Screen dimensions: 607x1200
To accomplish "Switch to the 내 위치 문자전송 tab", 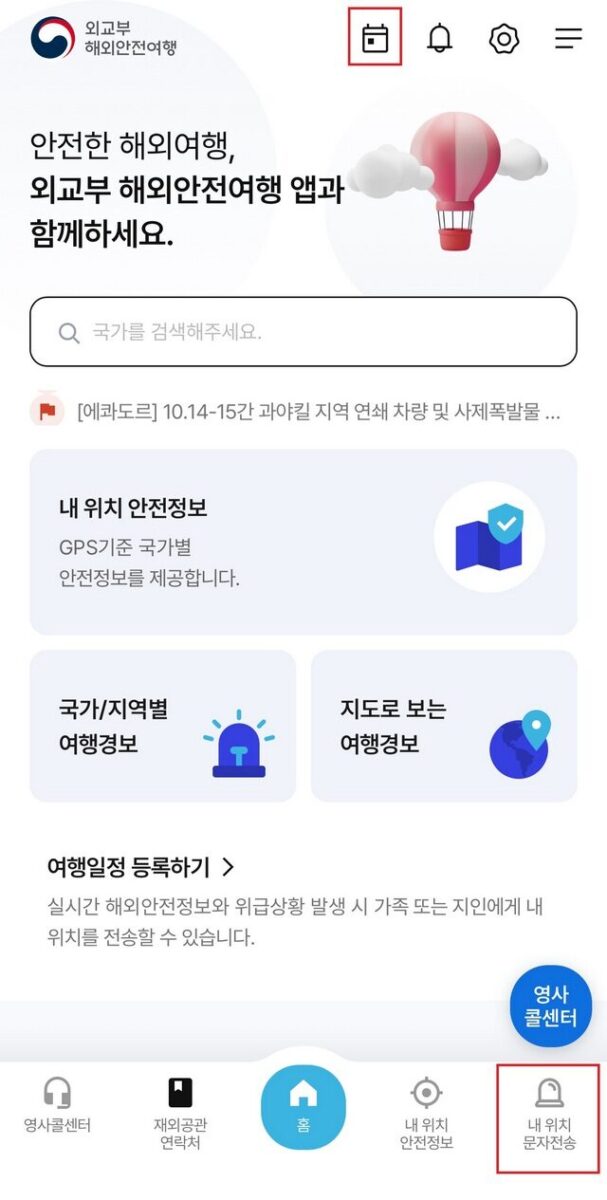I will pyautogui.click(x=549, y=1115).
